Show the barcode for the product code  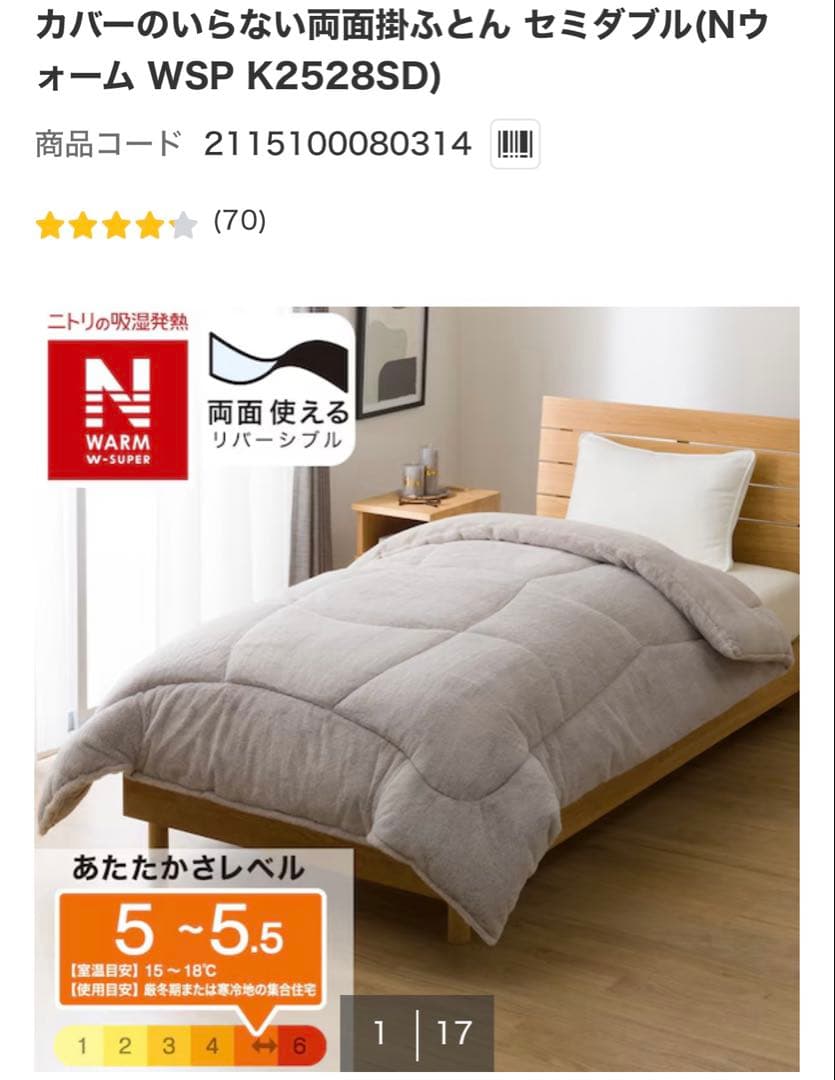click(x=516, y=146)
